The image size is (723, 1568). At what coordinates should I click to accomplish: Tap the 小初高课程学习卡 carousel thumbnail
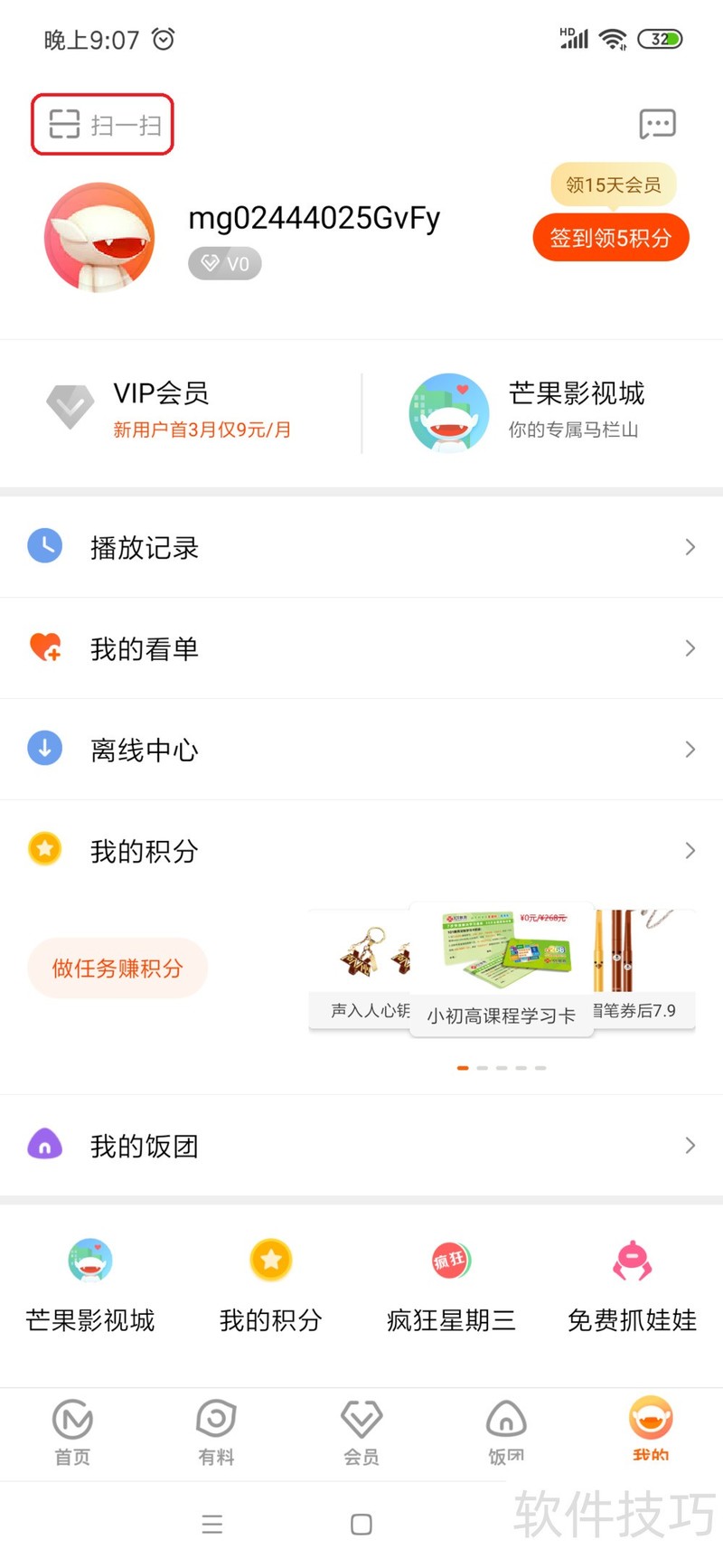pos(502,968)
